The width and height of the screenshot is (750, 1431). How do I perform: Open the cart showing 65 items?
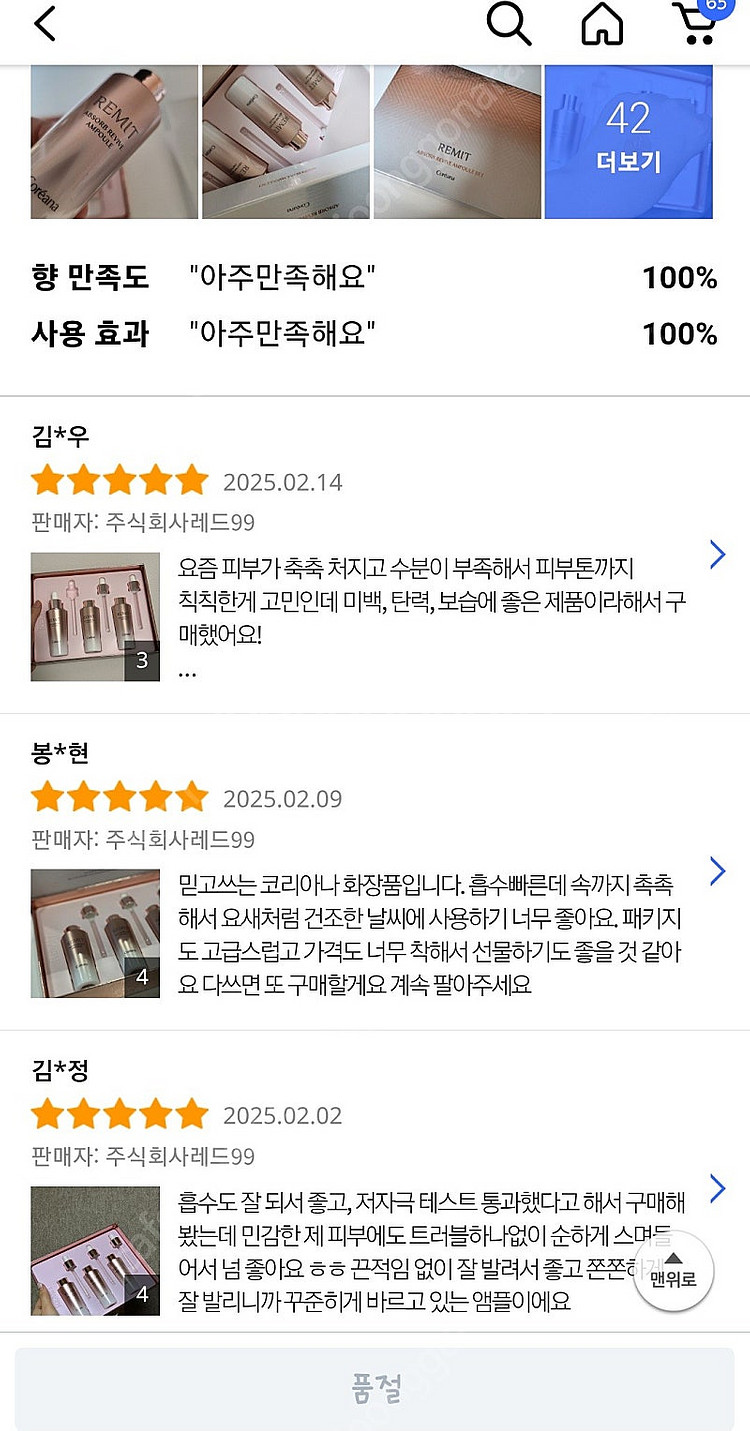click(x=697, y=26)
